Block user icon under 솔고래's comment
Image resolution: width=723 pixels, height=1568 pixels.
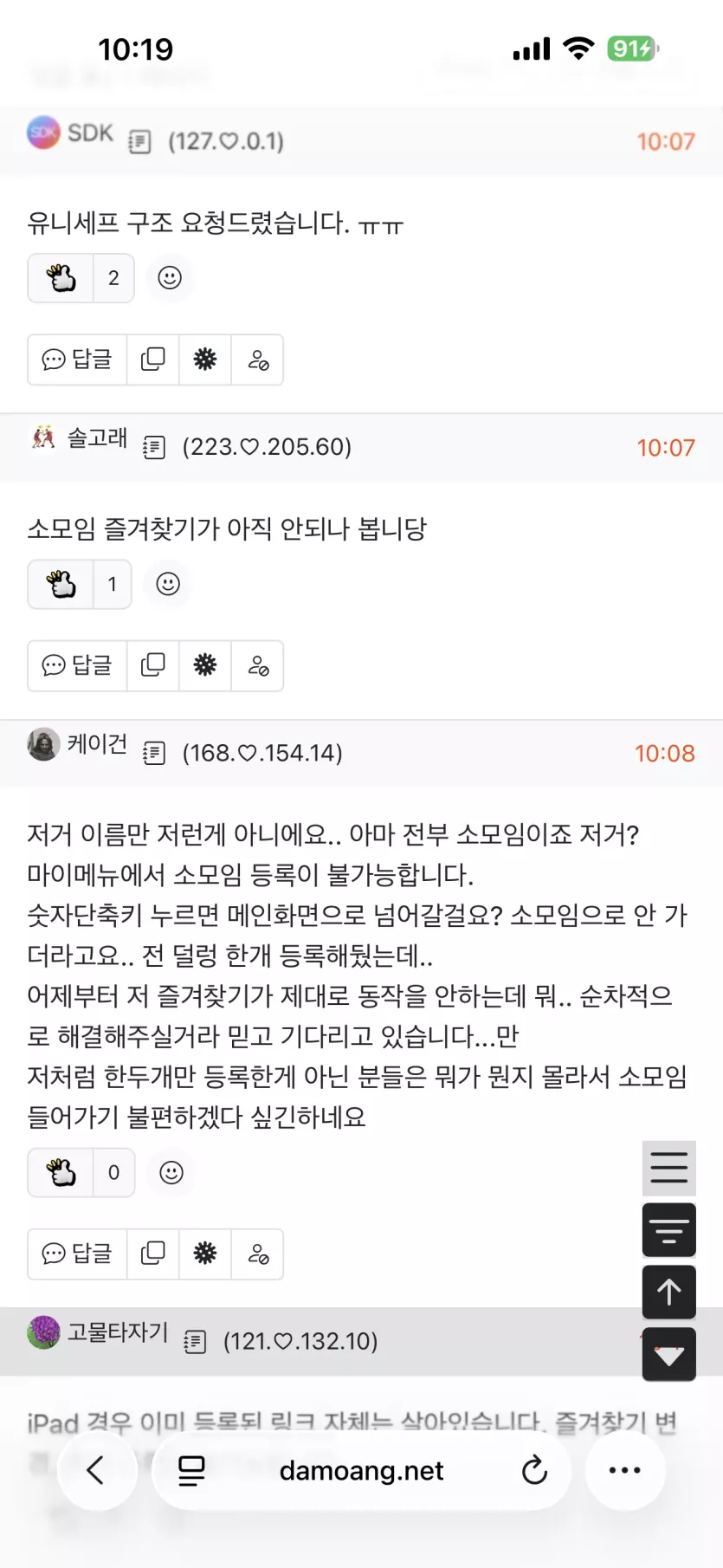pyautogui.click(x=258, y=665)
